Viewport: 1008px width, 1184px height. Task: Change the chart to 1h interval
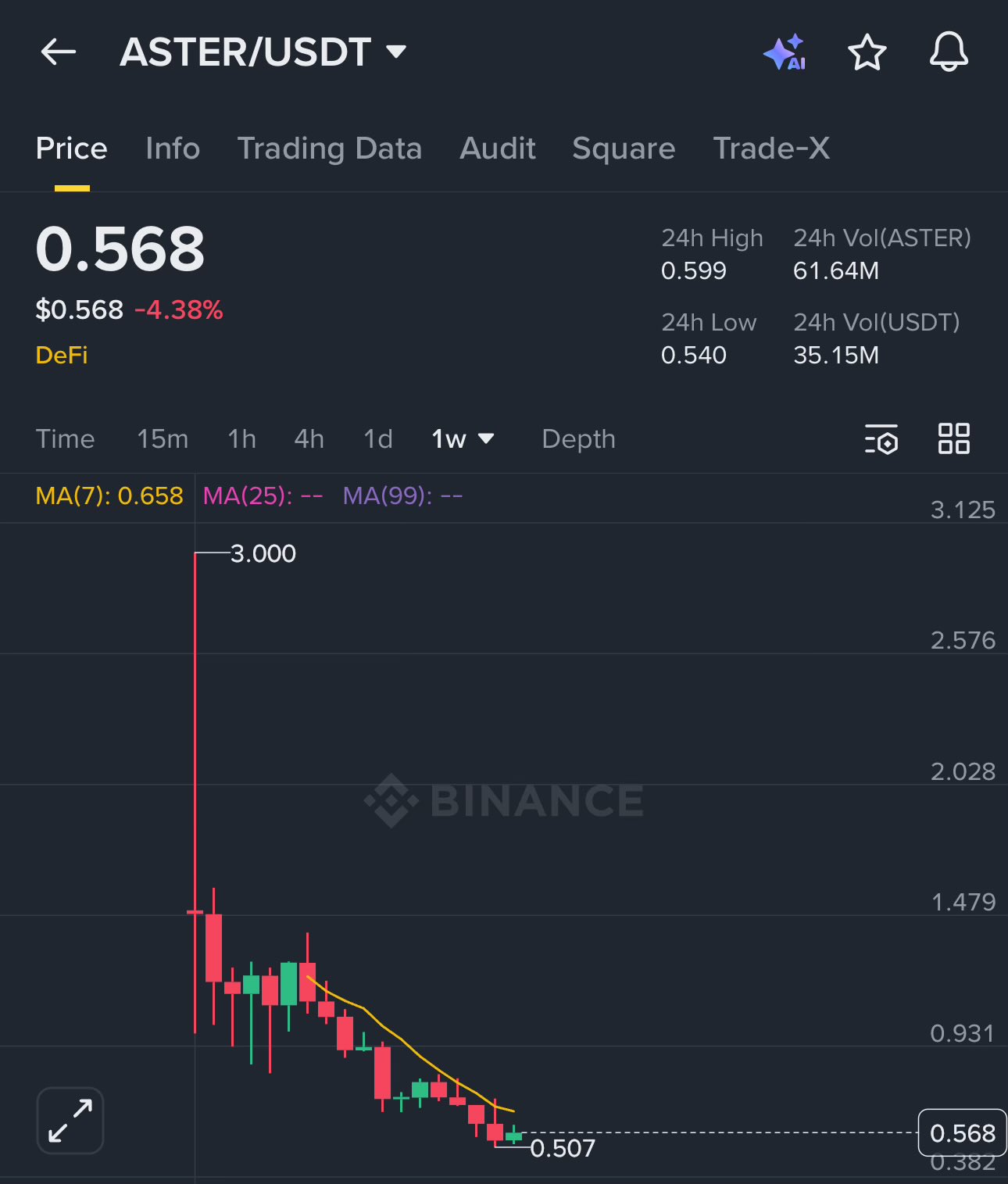(x=242, y=439)
